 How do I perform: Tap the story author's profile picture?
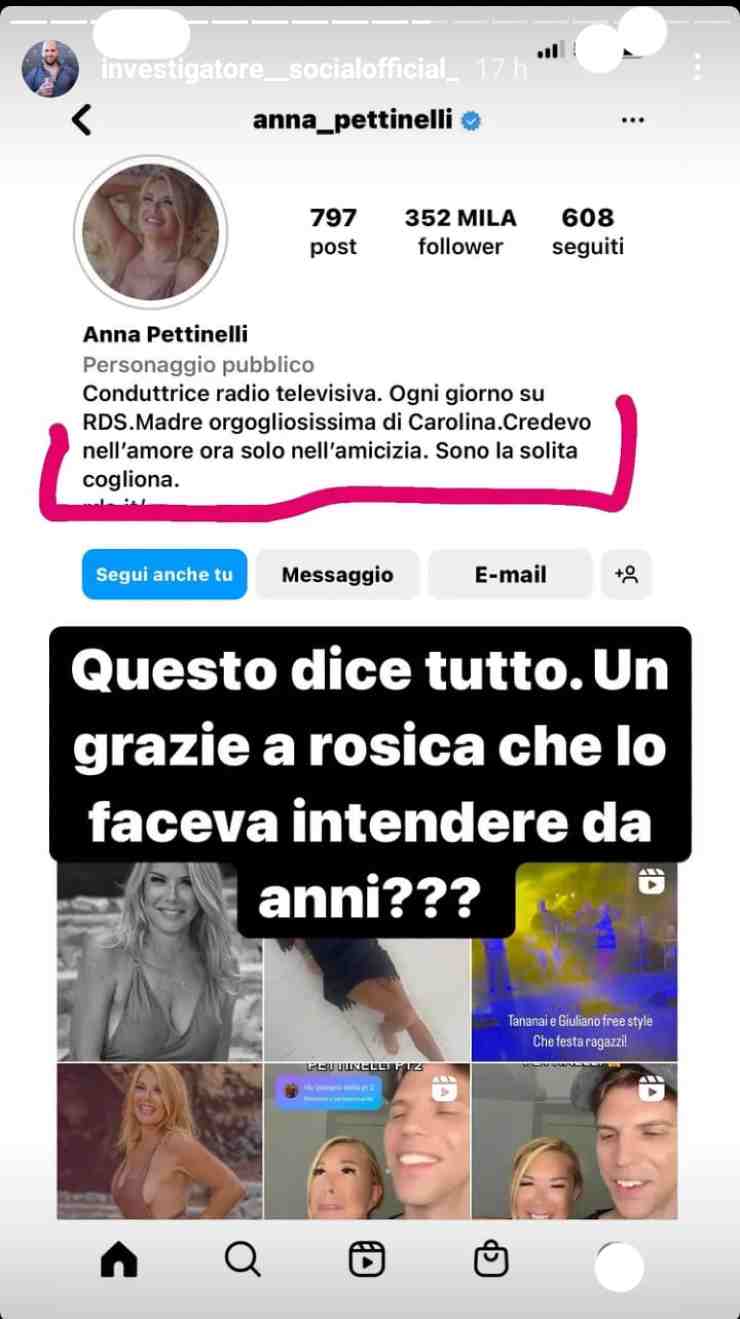(50, 69)
